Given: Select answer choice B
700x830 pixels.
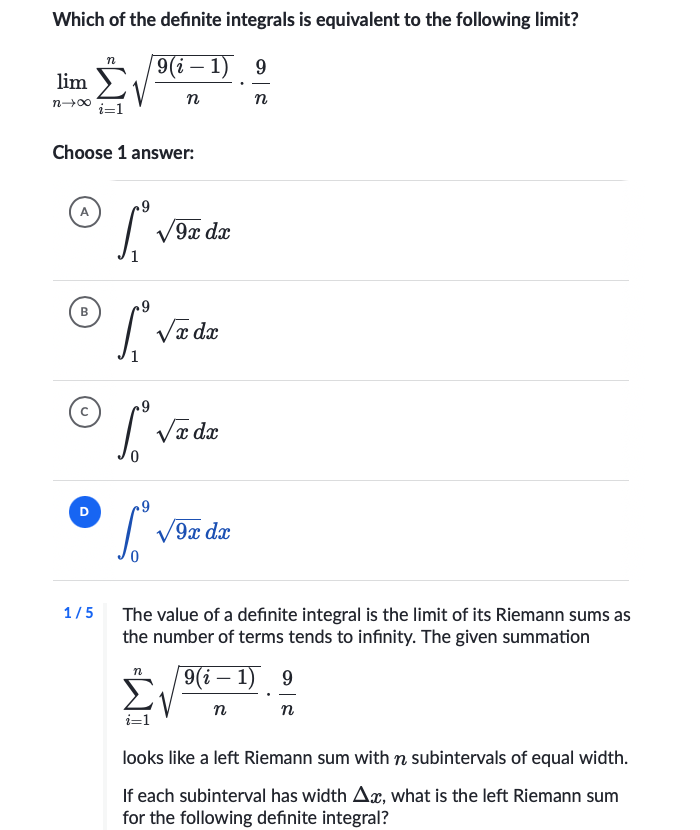Looking at the screenshot, I should (85, 311).
